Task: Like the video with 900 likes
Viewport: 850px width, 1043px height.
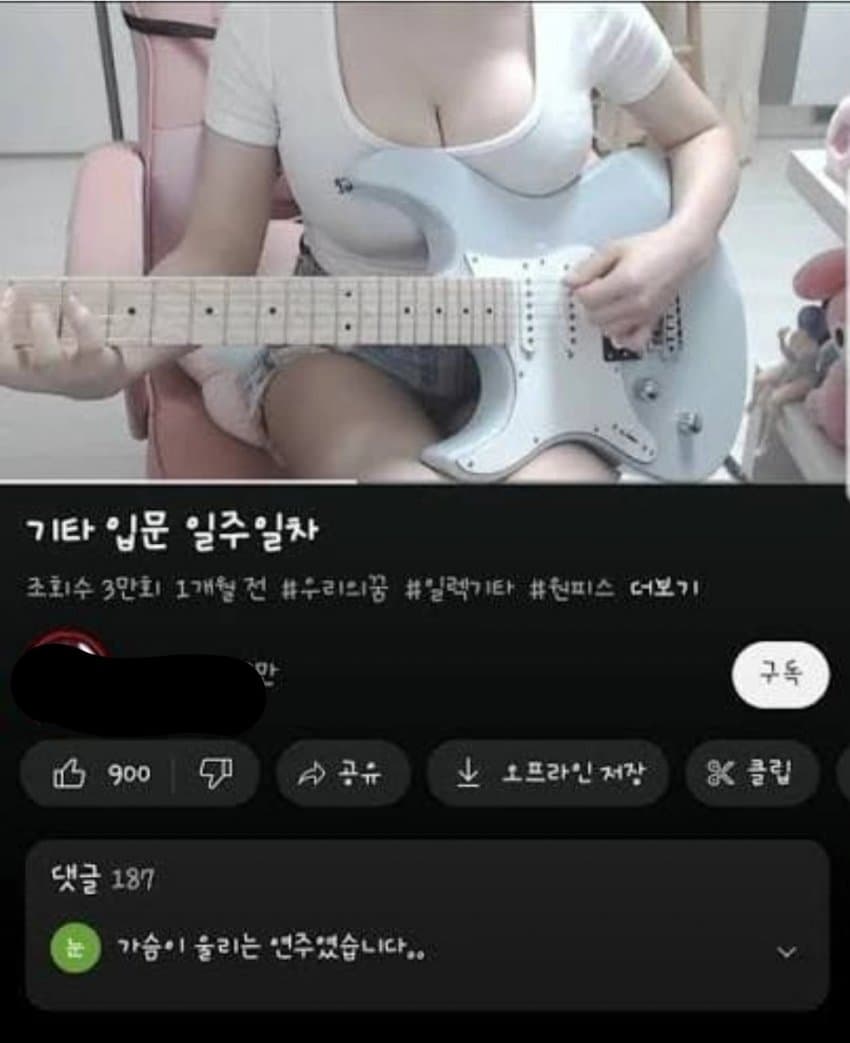Action: pyautogui.click(x=100, y=773)
